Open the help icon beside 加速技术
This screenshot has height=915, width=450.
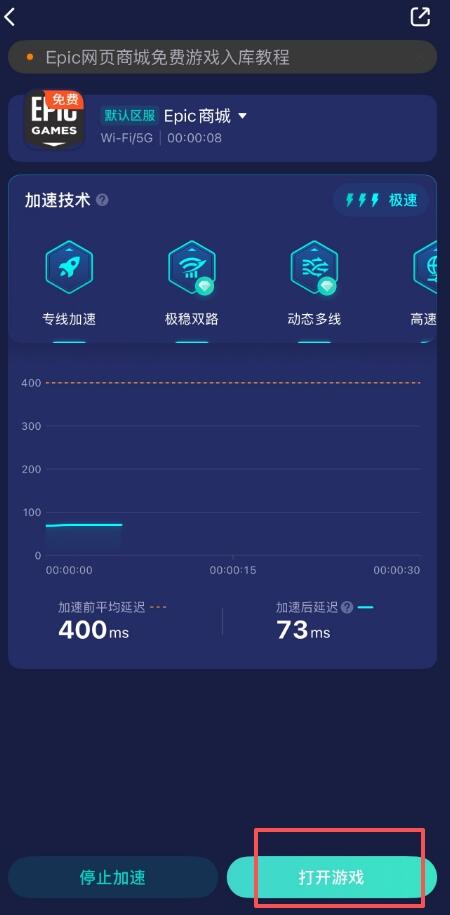(102, 201)
